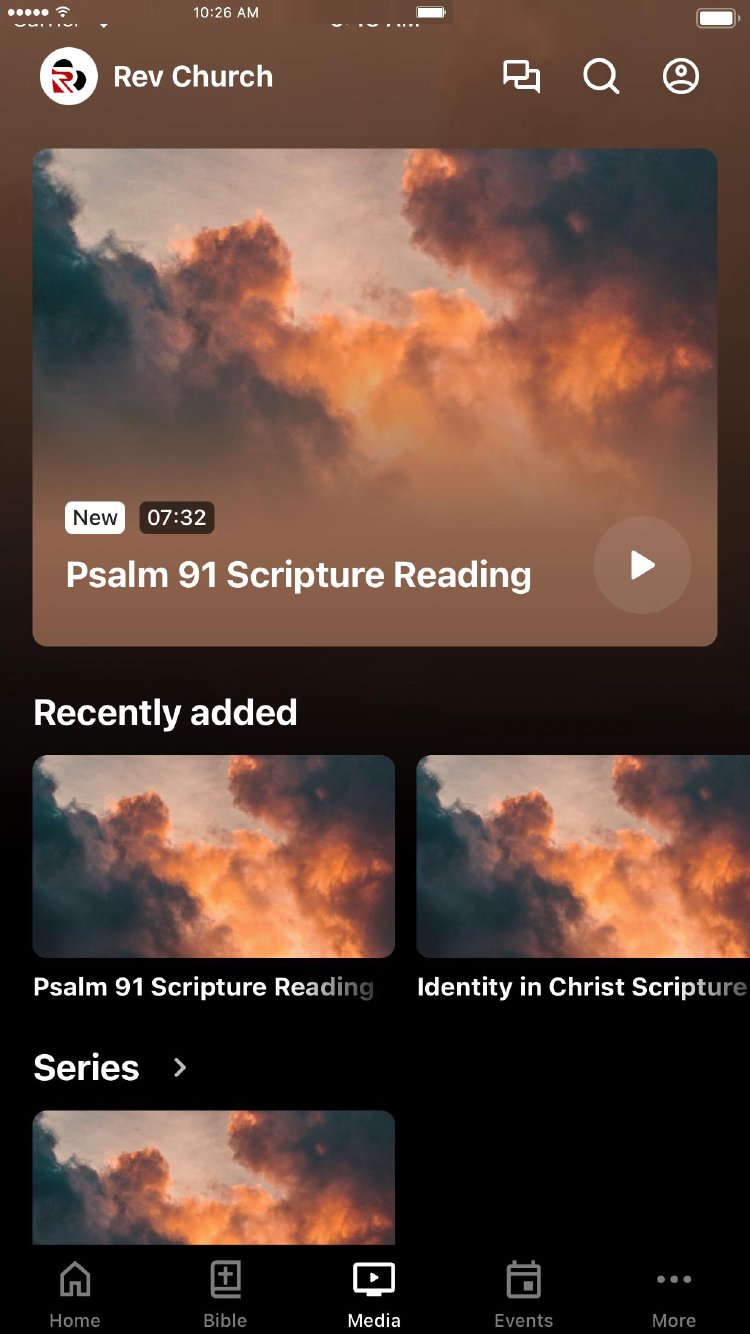Open the user profile icon
This screenshot has height=1334, width=750.
[681, 77]
